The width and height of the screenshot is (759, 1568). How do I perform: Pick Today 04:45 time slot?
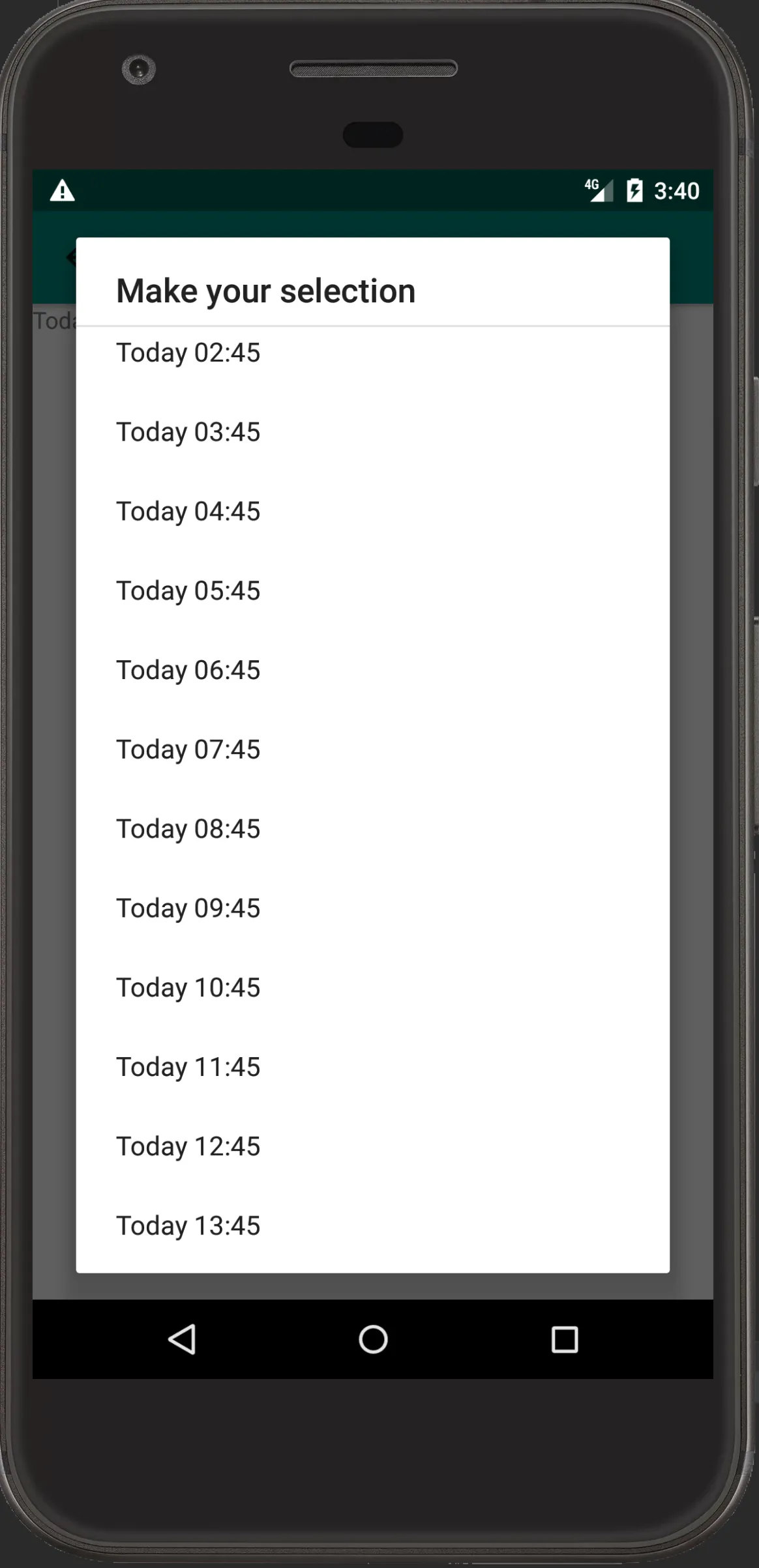[x=188, y=512]
